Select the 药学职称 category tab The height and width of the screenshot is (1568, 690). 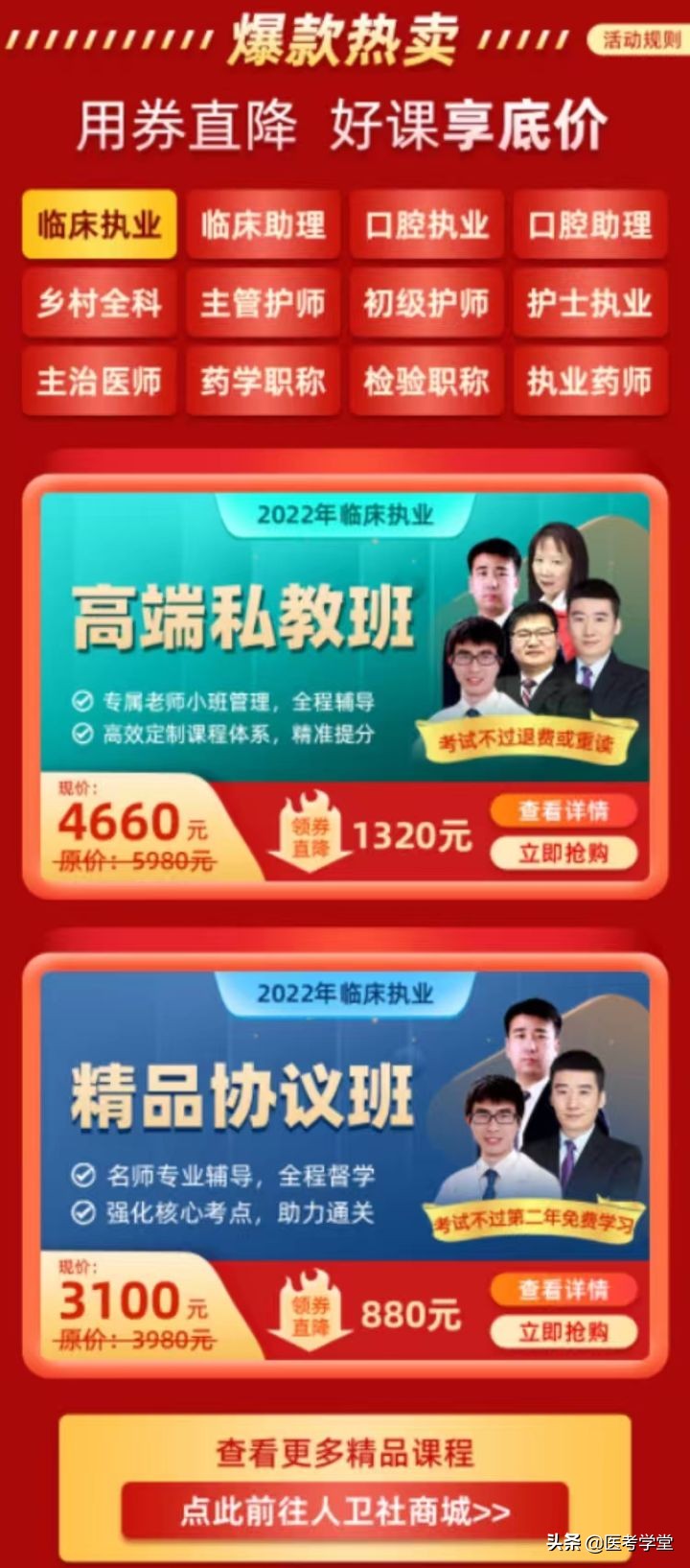tap(263, 381)
